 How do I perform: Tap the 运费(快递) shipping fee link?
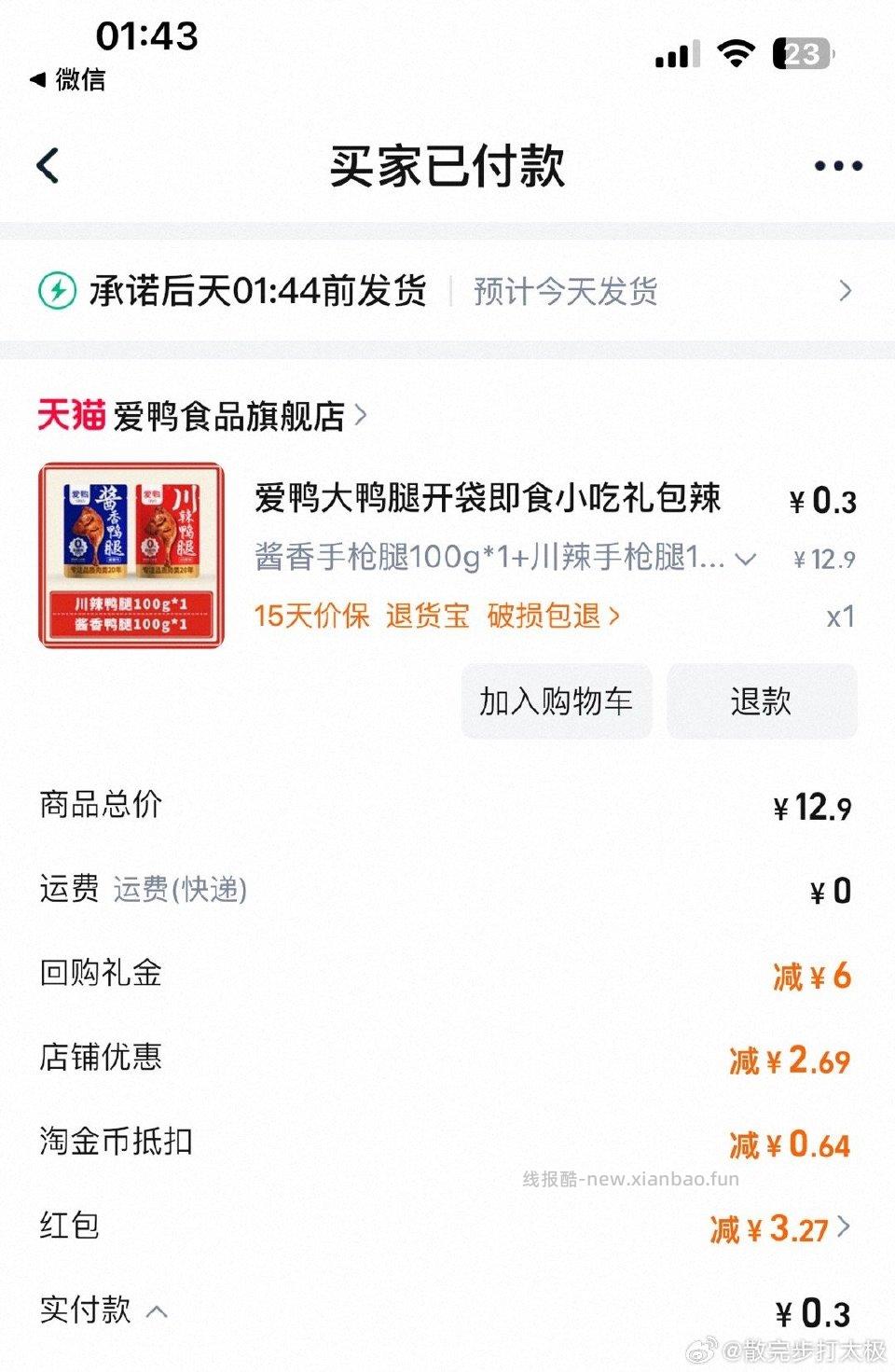(x=178, y=891)
